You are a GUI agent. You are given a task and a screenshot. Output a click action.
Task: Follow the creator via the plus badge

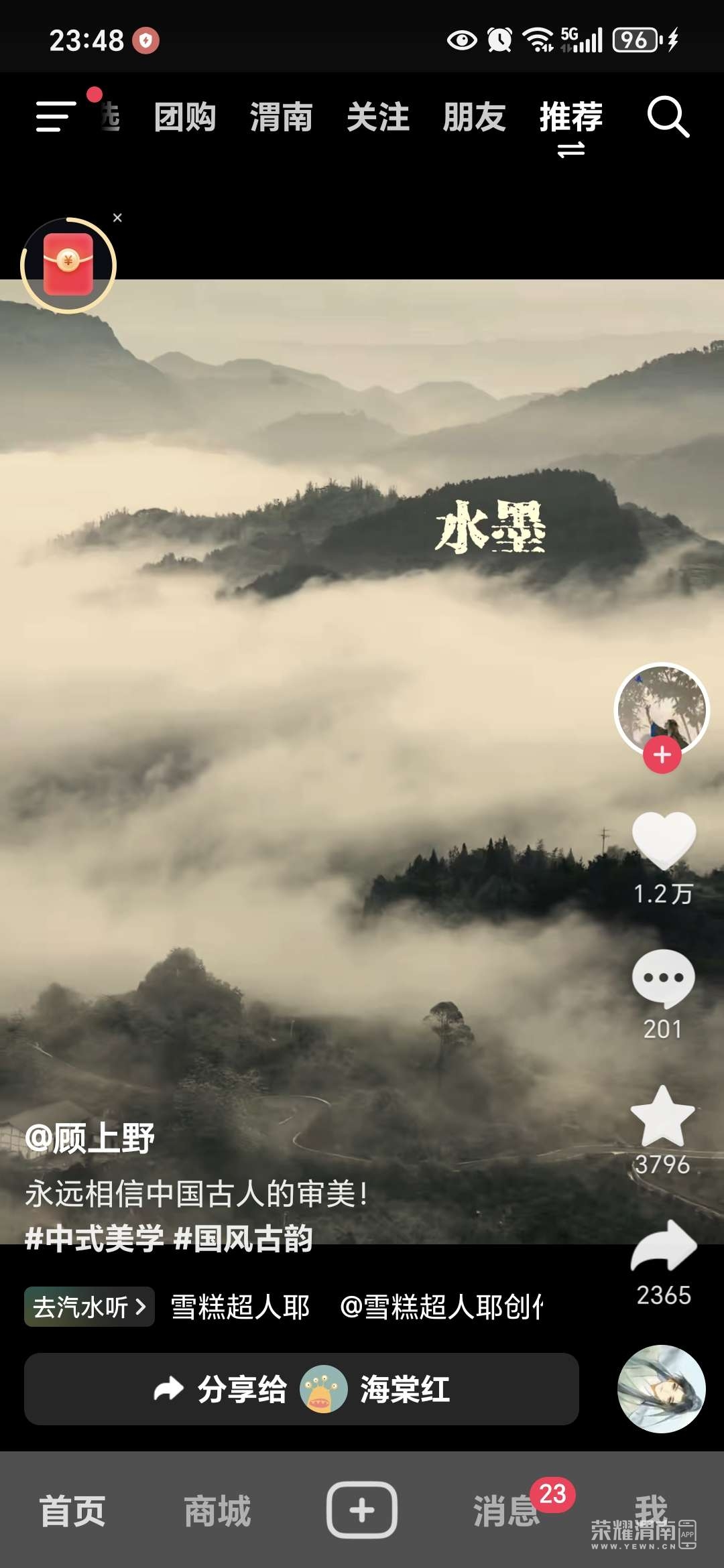click(662, 755)
